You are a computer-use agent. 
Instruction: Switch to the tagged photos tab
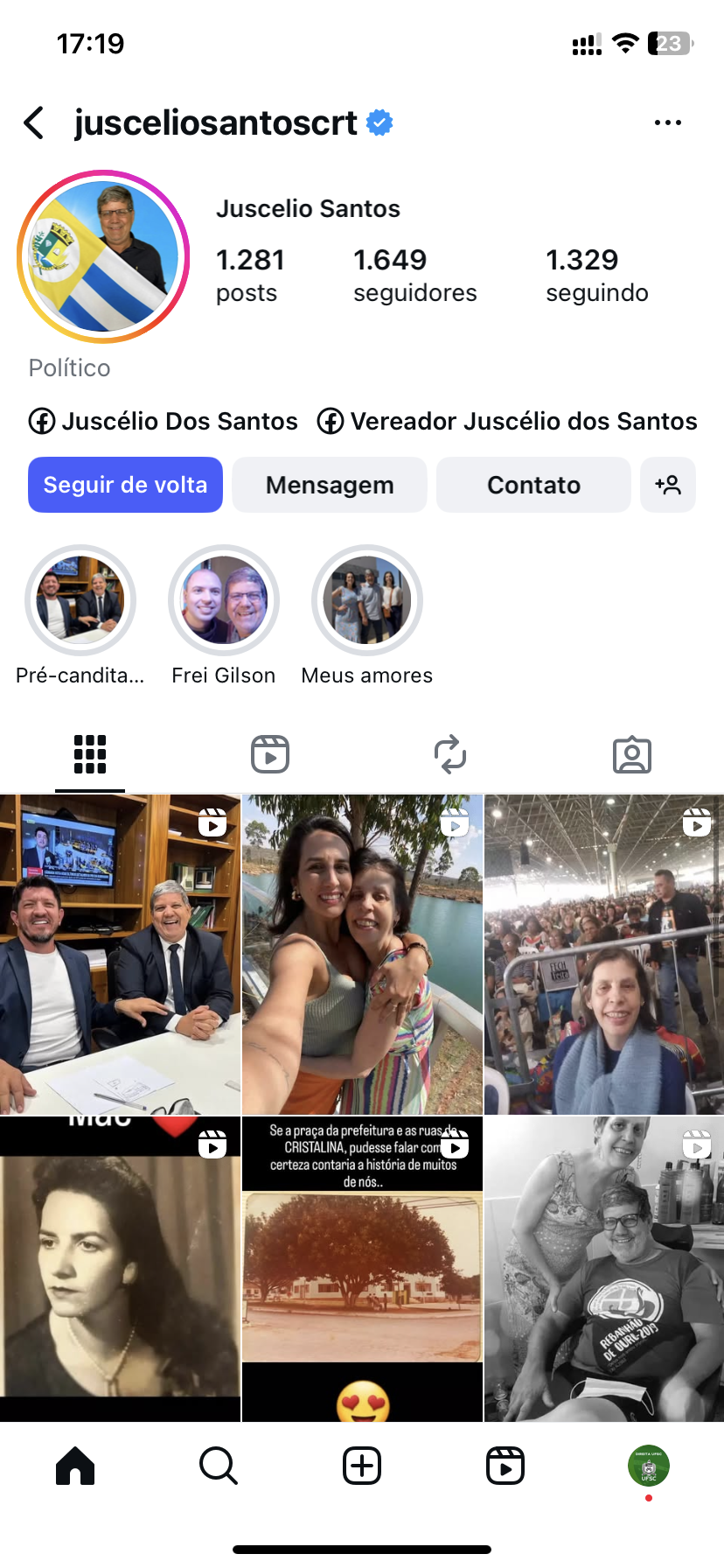point(632,754)
